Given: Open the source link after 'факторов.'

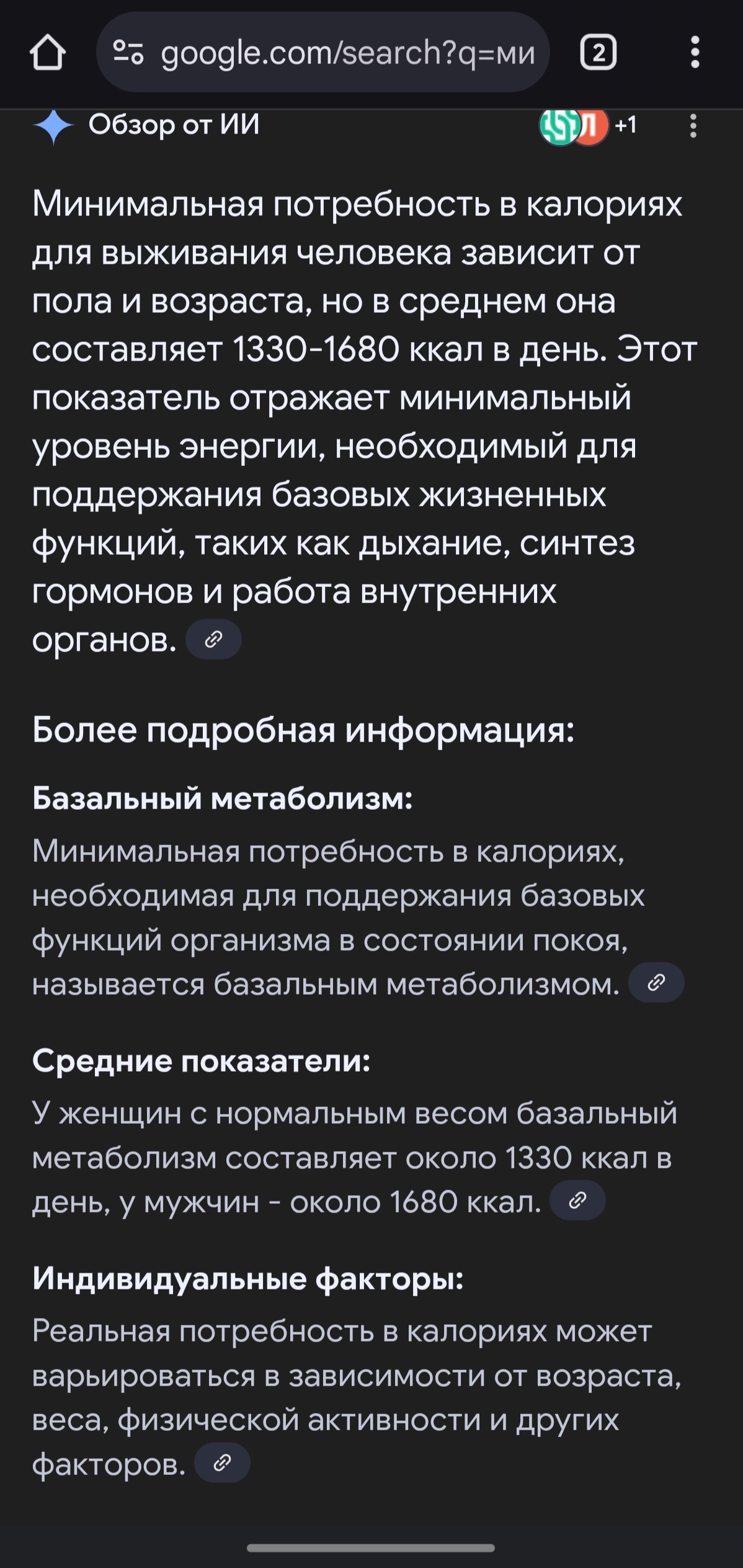Looking at the screenshot, I should click(x=222, y=1463).
